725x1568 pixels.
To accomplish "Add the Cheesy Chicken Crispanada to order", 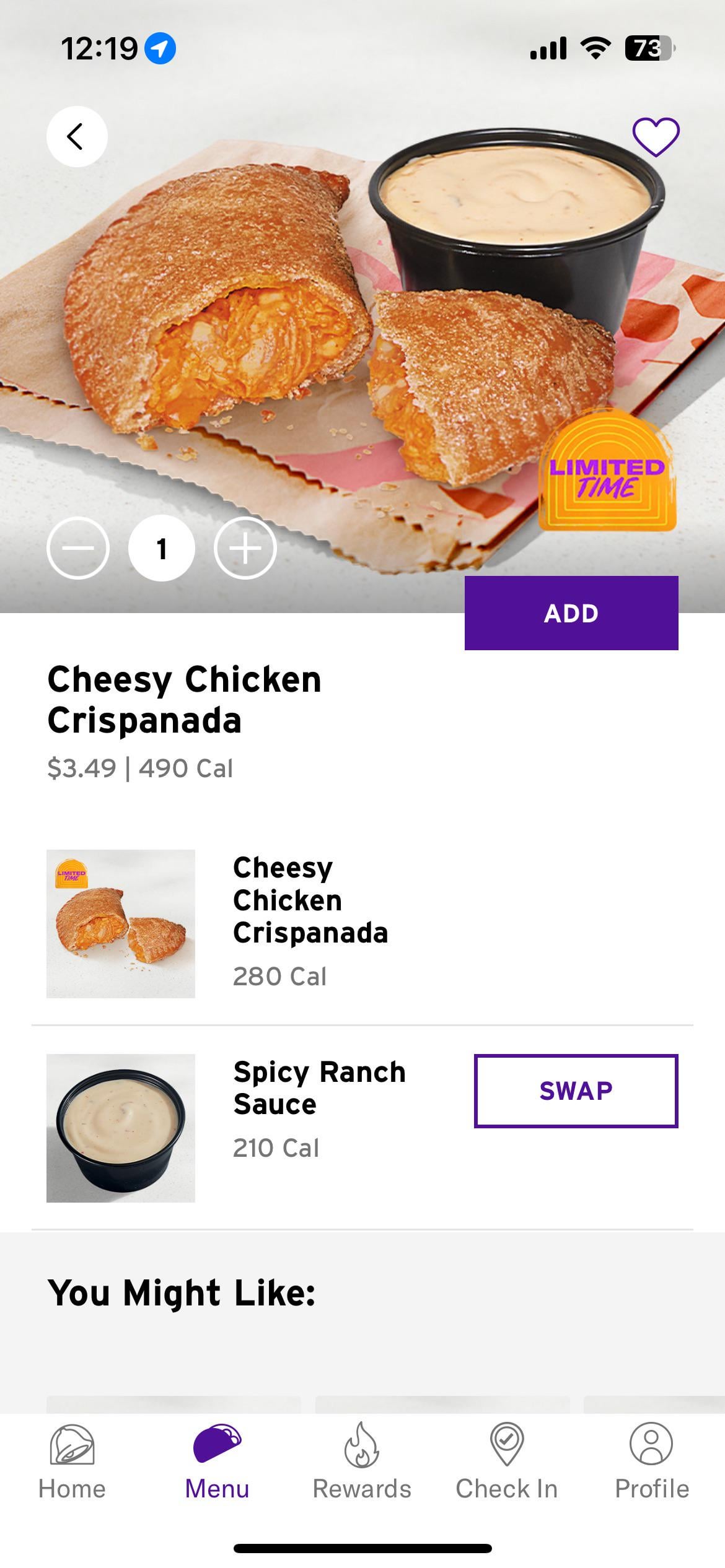I will [571, 613].
